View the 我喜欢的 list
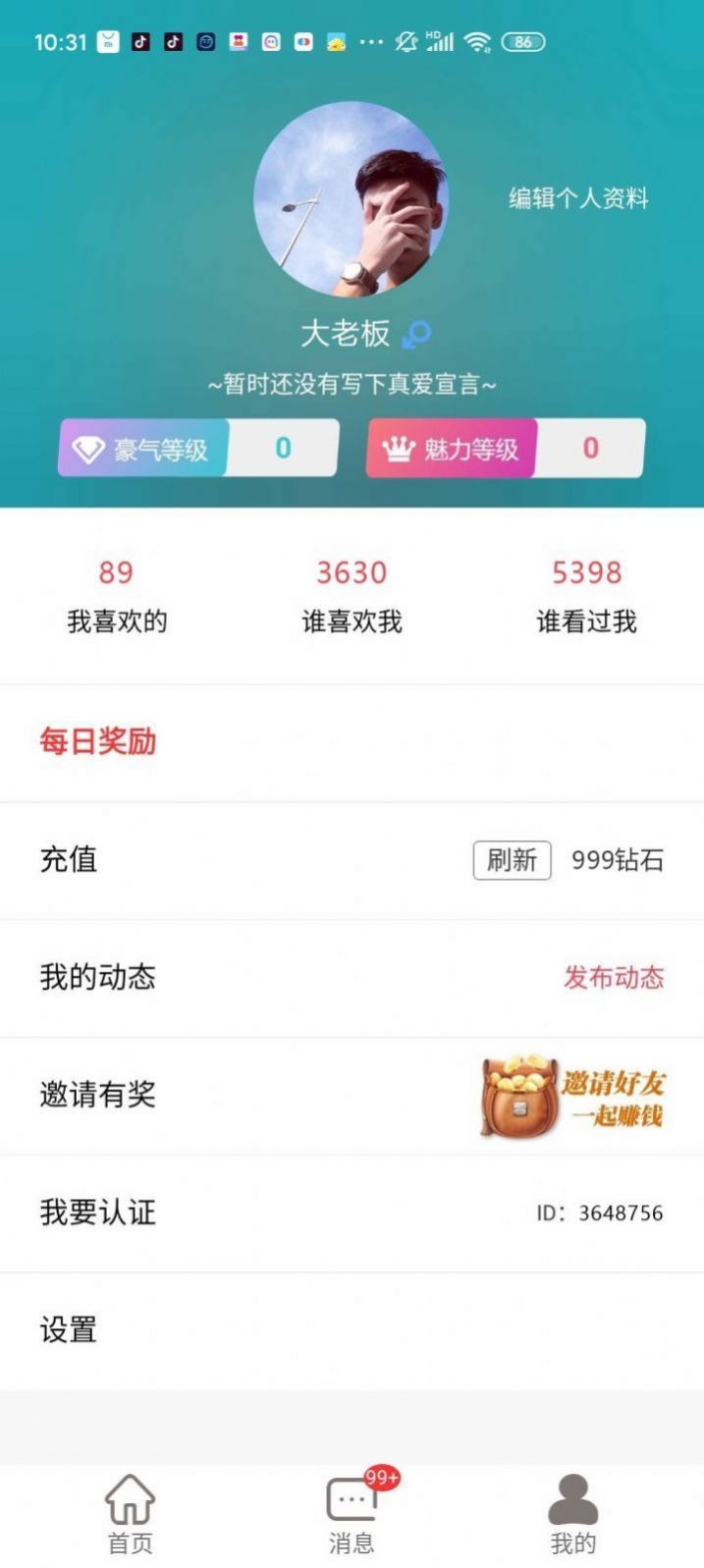 pos(117,595)
